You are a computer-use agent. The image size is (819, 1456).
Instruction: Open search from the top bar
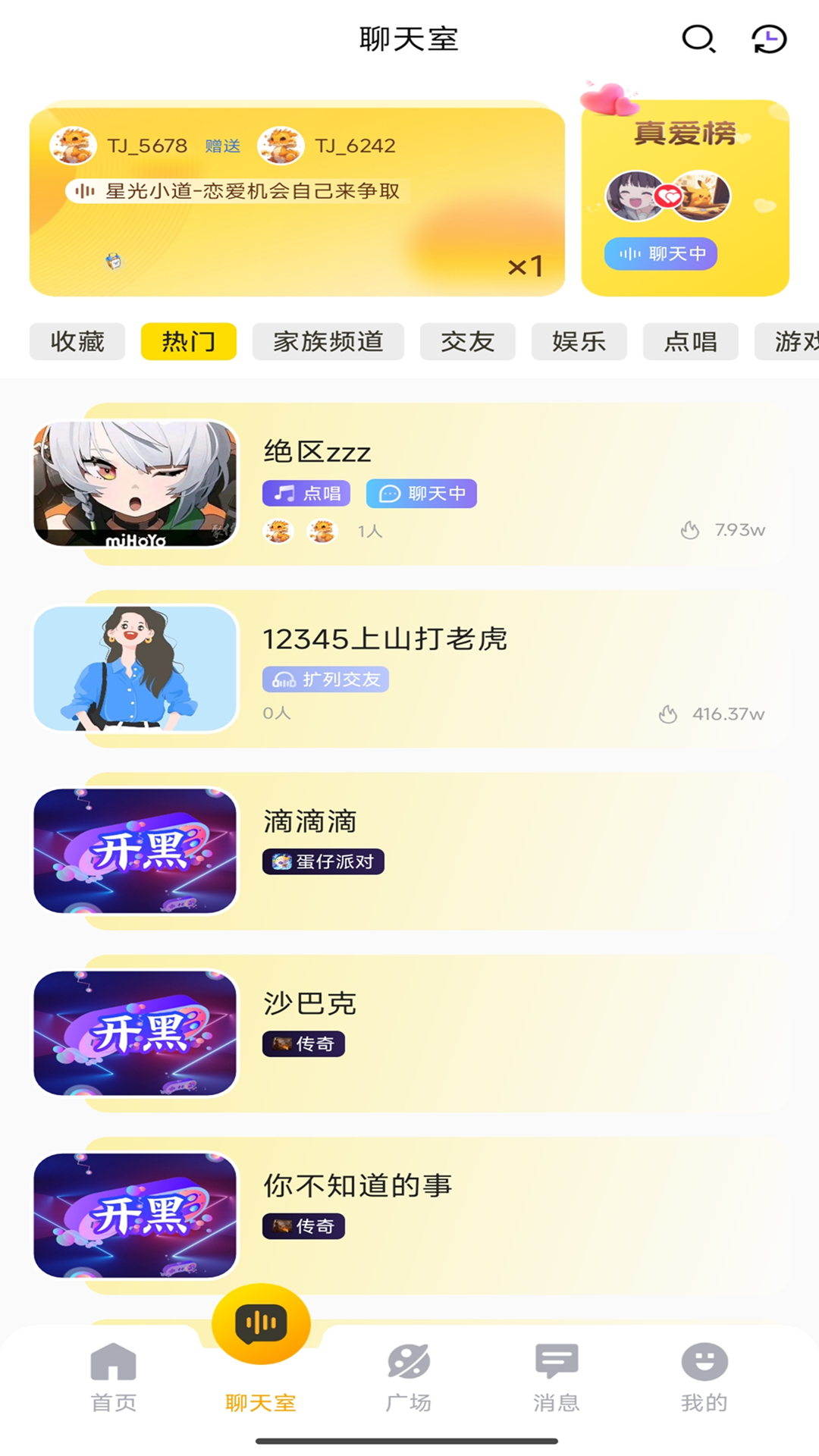(x=698, y=39)
